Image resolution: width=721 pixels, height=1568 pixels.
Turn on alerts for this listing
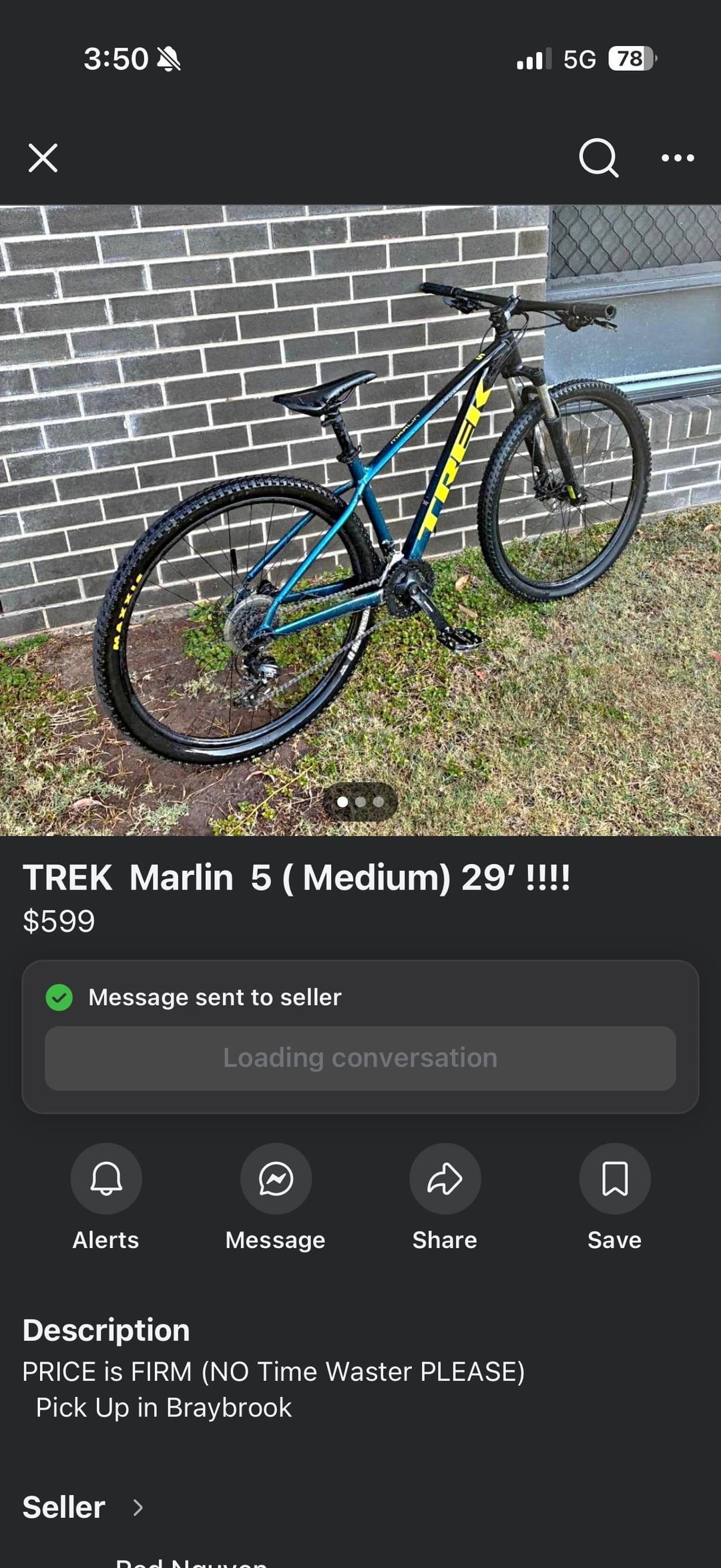click(x=106, y=1179)
